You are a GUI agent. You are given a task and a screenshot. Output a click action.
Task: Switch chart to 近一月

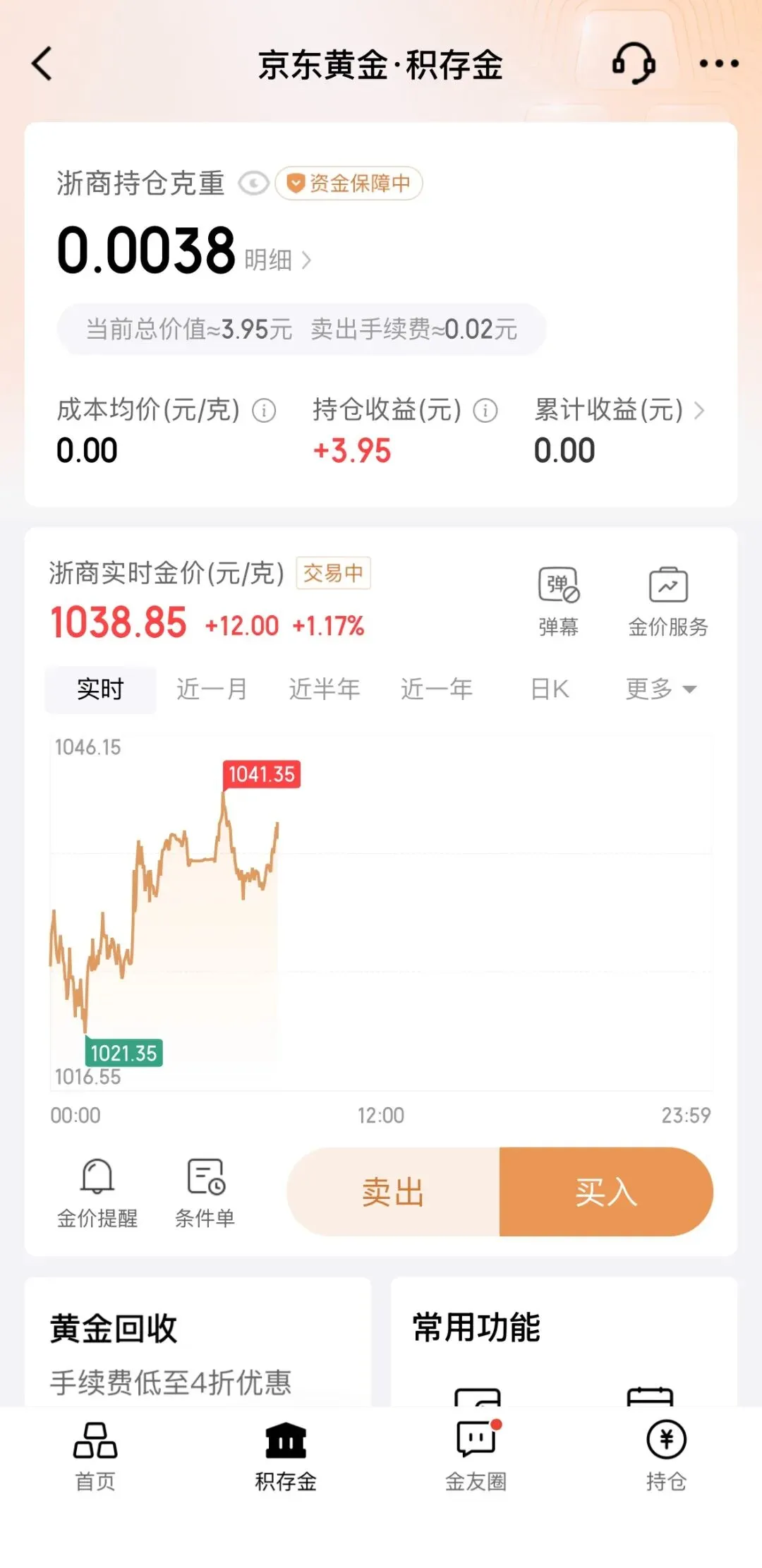212,689
